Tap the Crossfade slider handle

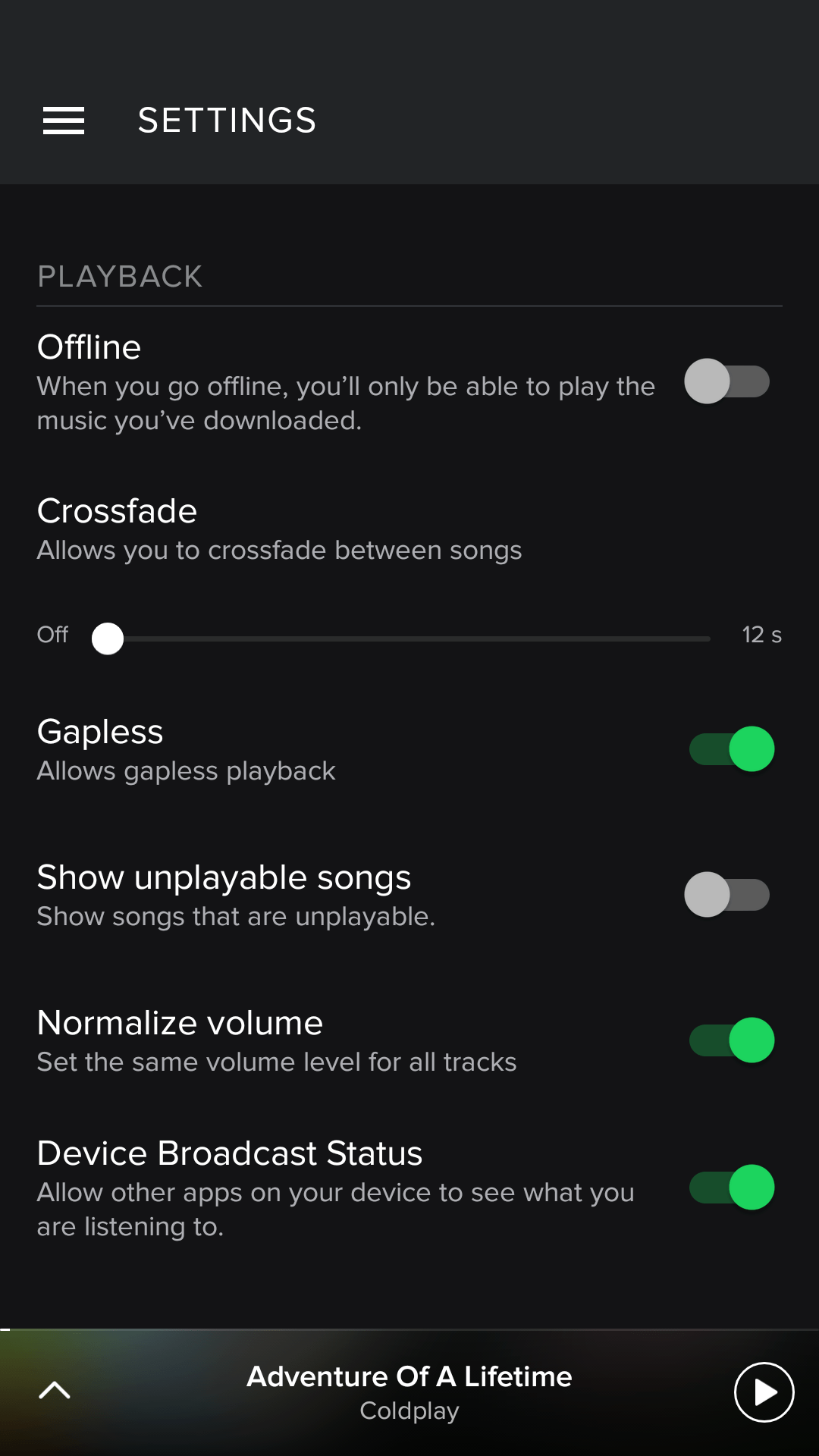pos(108,639)
